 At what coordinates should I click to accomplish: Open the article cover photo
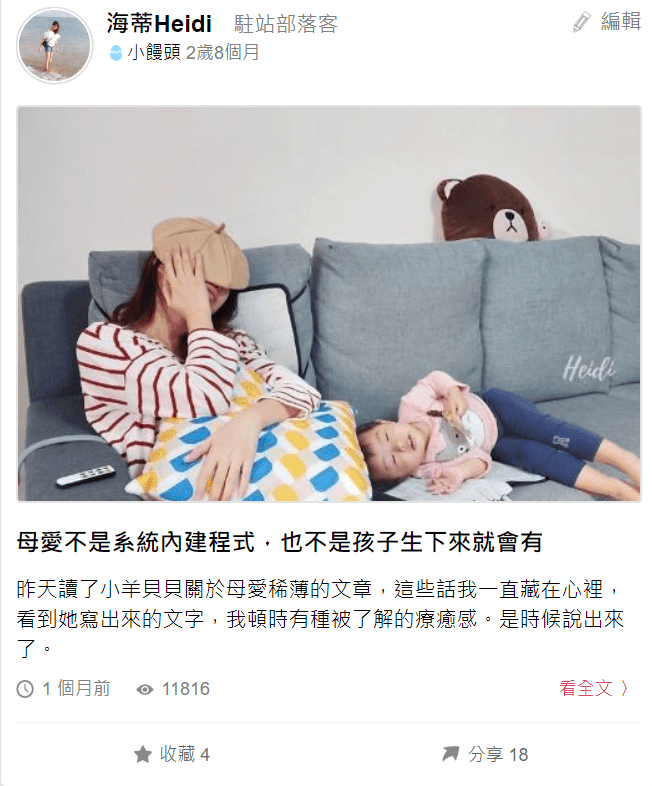tap(328, 303)
